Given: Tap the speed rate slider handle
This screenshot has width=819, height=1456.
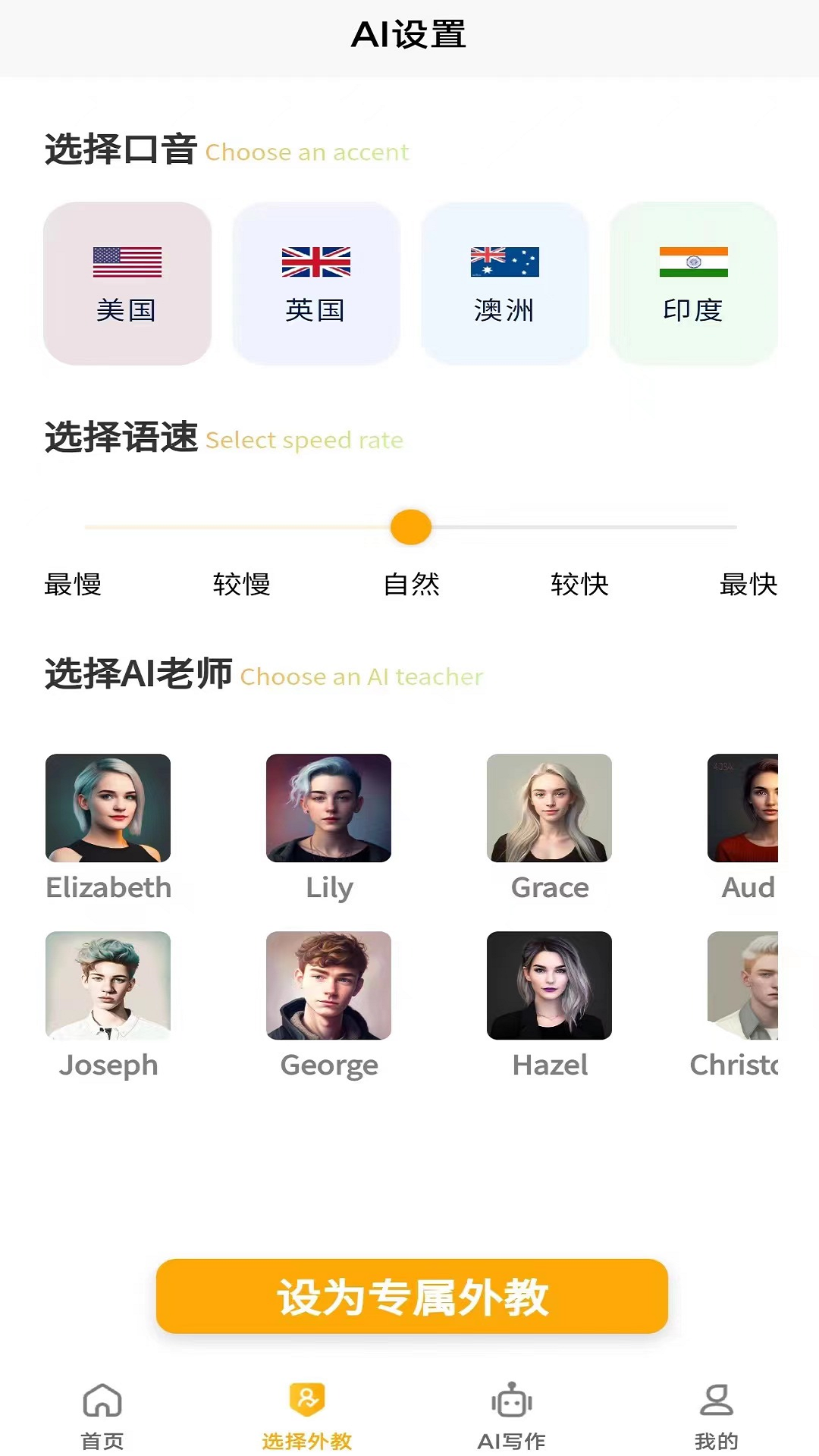Looking at the screenshot, I should 411,527.
